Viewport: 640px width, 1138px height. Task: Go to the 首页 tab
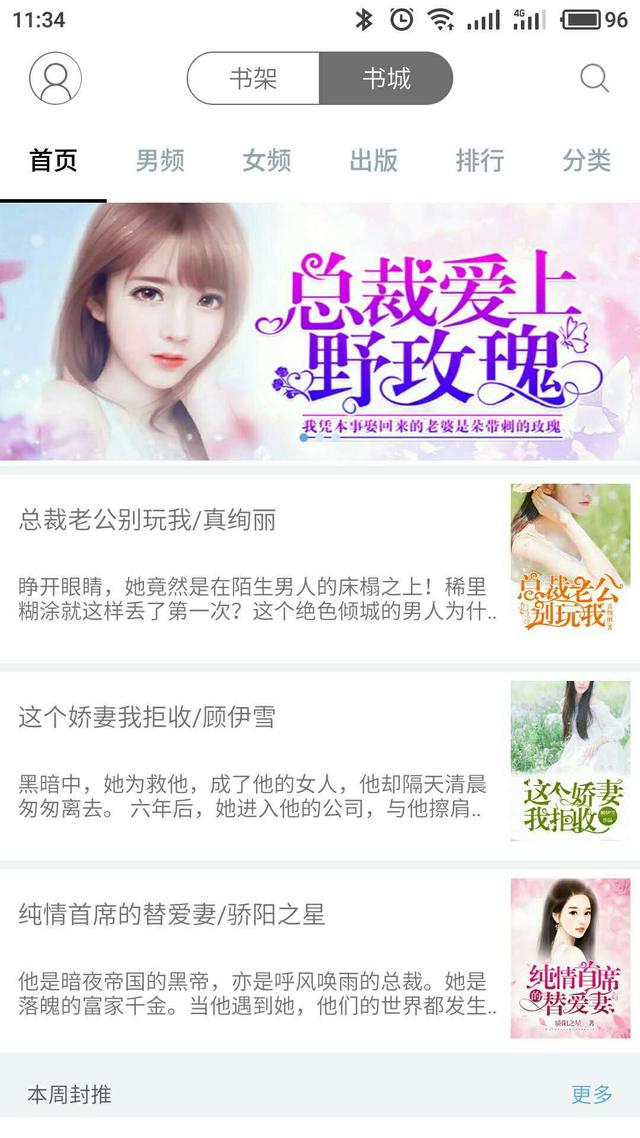tap(53, 160)
